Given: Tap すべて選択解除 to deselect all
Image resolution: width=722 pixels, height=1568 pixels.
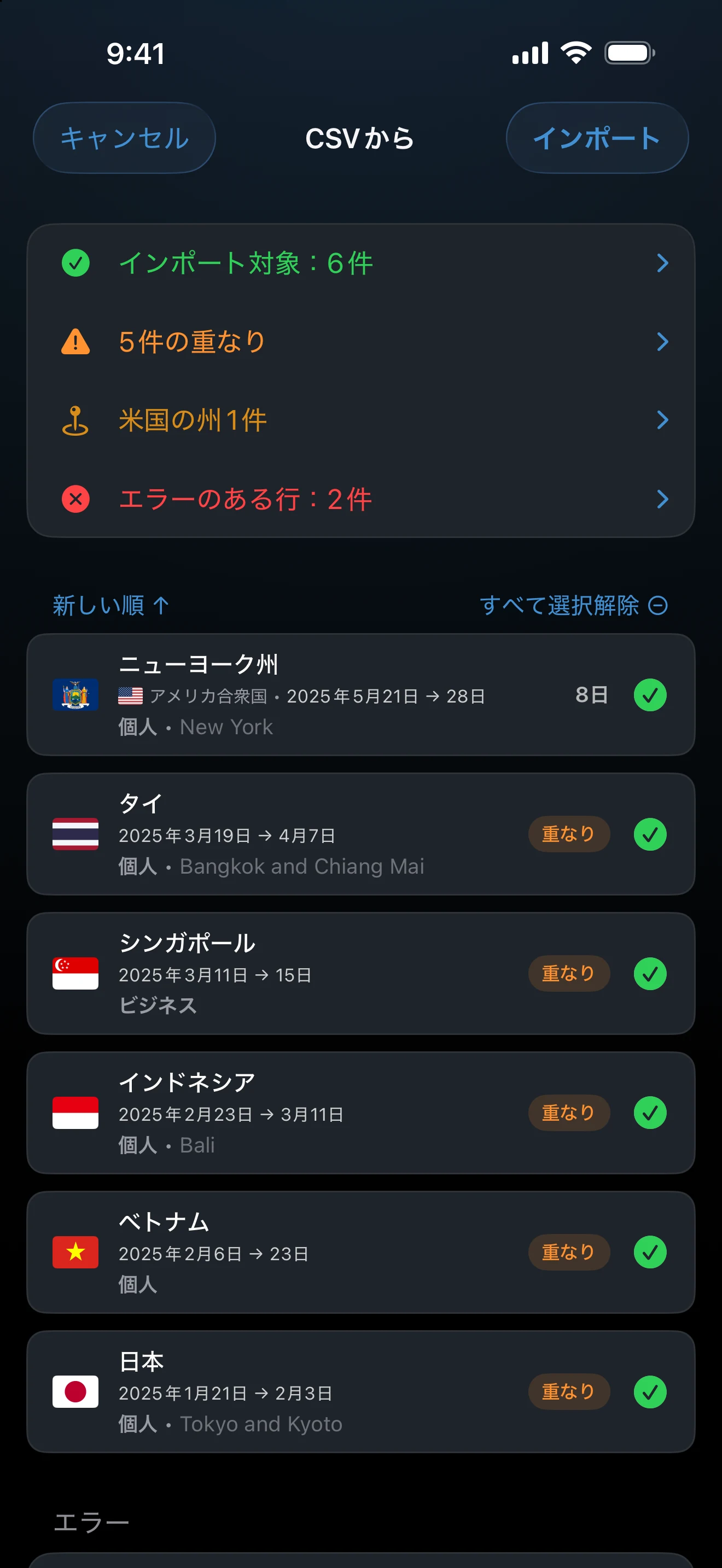Looking at the screenshot, I should [573, 606].
